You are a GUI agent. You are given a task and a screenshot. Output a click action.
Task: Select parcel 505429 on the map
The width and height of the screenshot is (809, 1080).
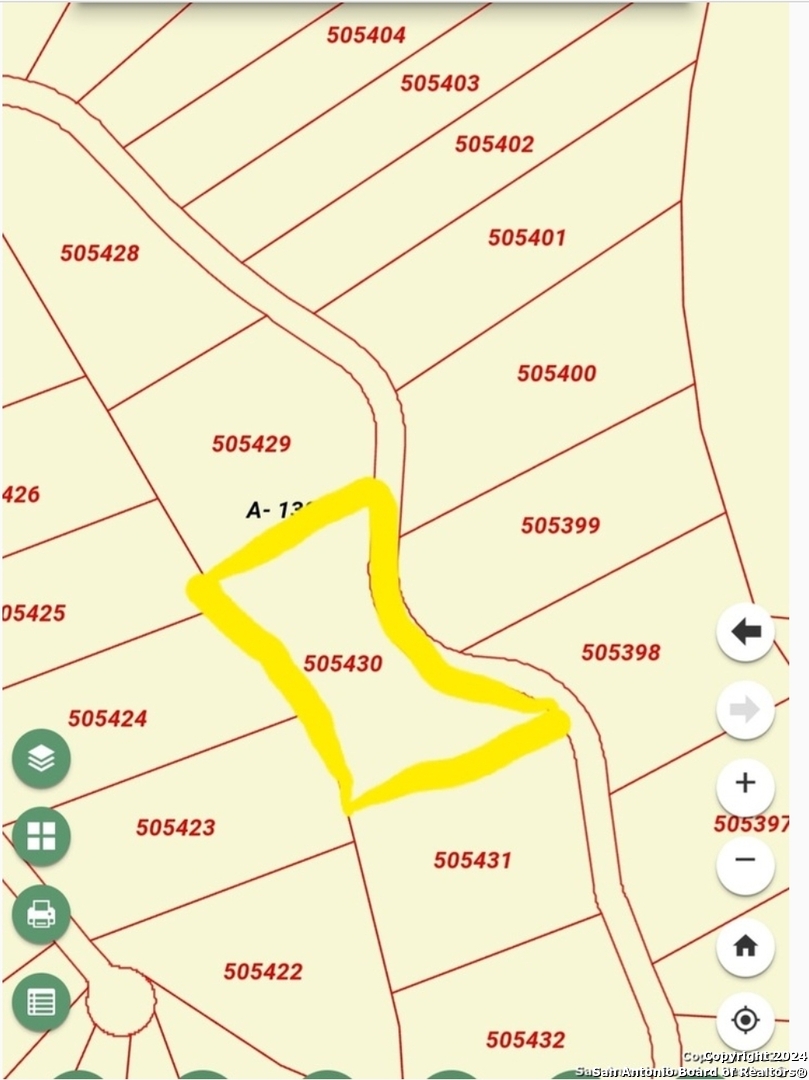click(251, 443)
